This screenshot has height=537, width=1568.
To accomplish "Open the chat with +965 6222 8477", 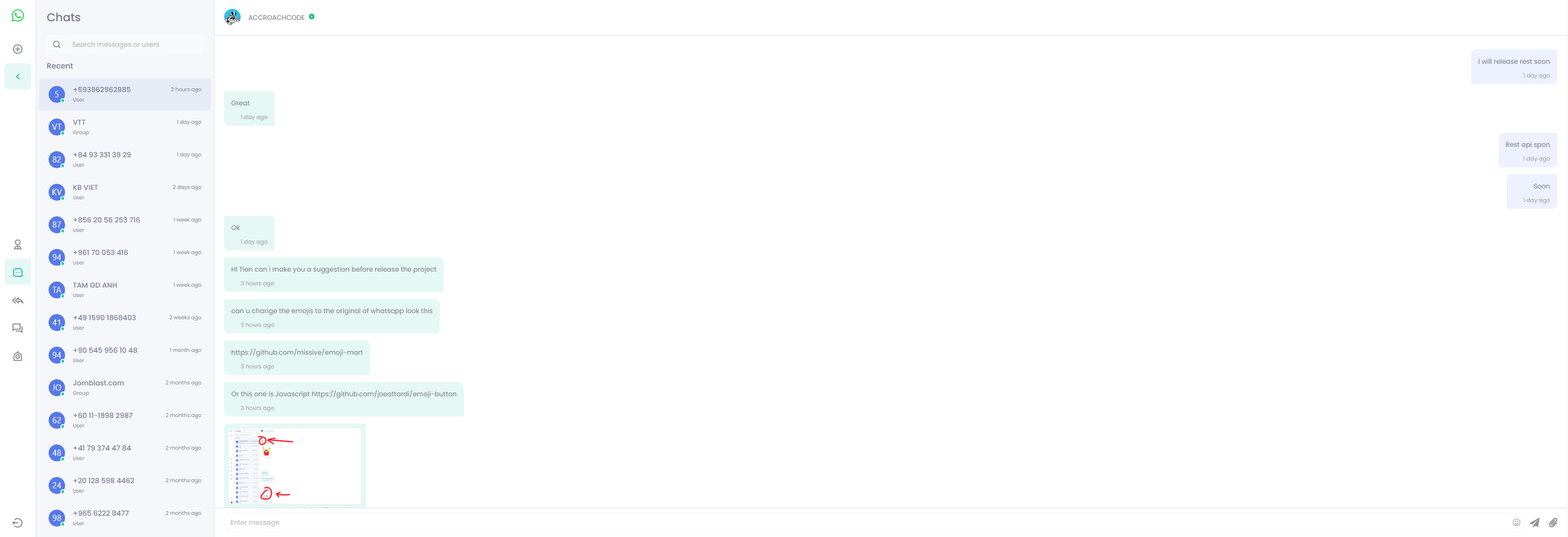I will (x=125, y=518).
